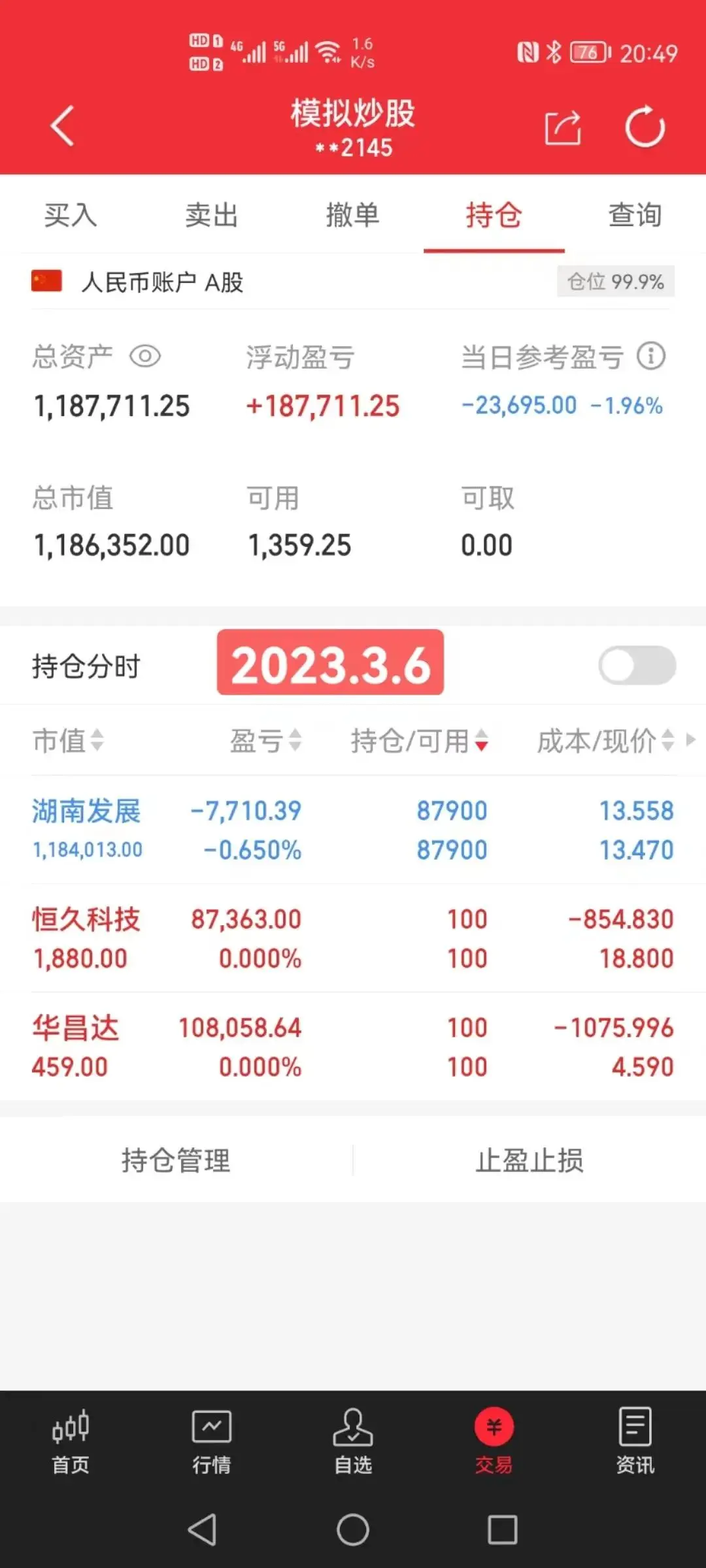This screenshot has height=1568, width=706.
Task: Open 持仓管理
Action: point(176,1160)
